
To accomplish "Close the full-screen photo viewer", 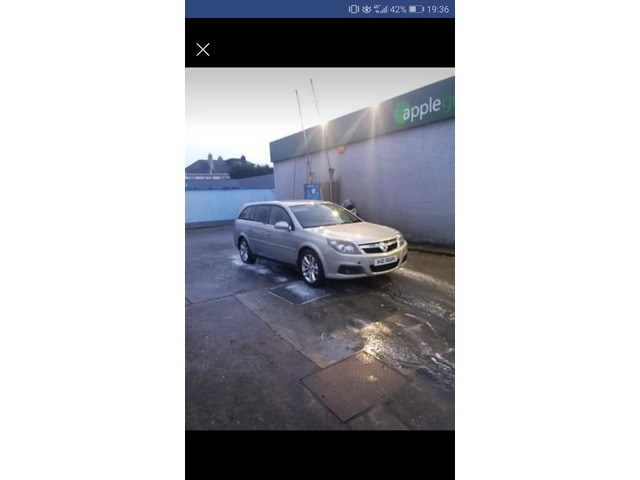I will click(203, 49).
